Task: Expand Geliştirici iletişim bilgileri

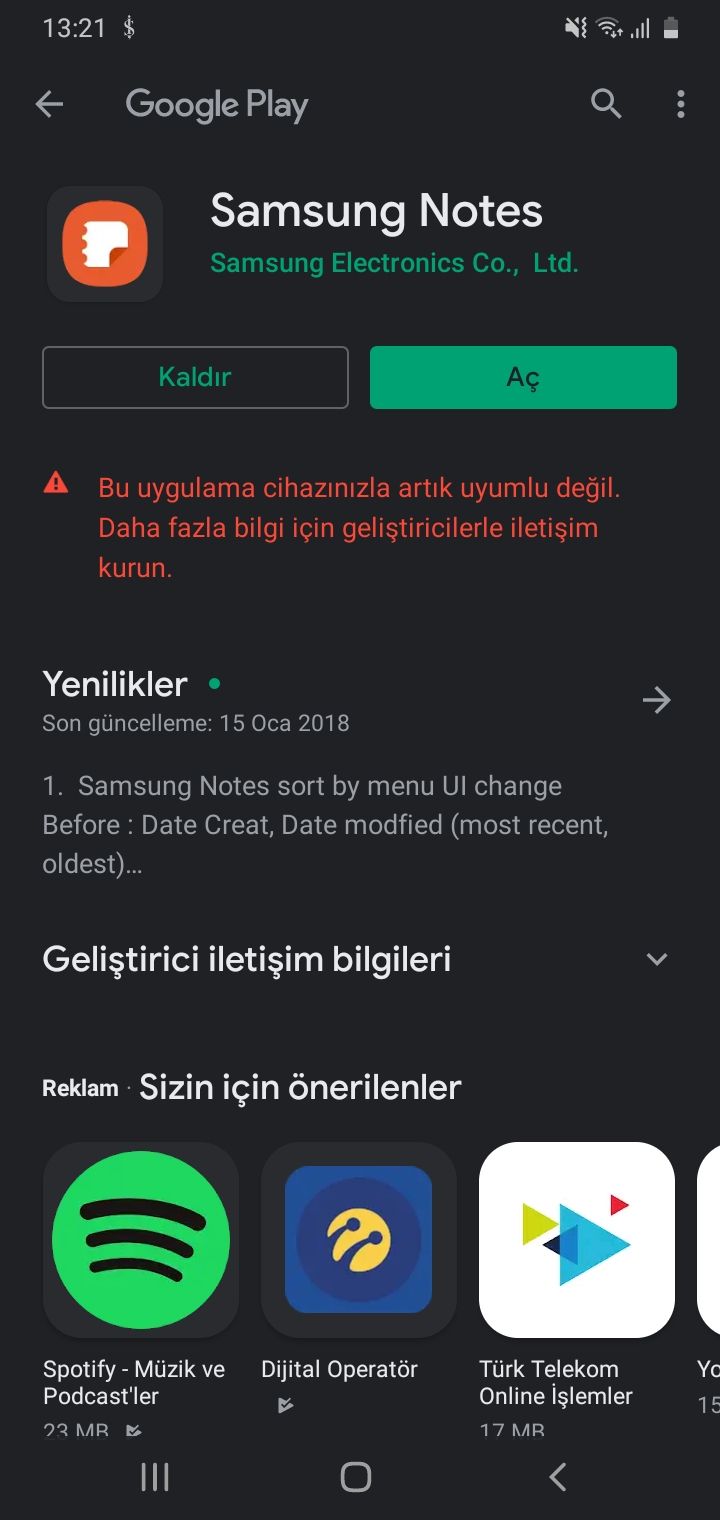Action: (656, 959)
